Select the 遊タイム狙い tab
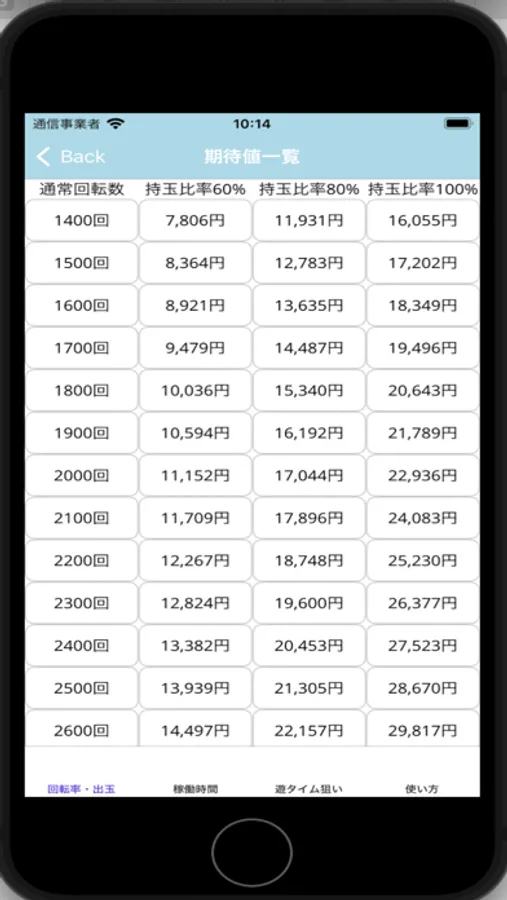This screenshot has height=900, width=507. [x=308, y=789]
